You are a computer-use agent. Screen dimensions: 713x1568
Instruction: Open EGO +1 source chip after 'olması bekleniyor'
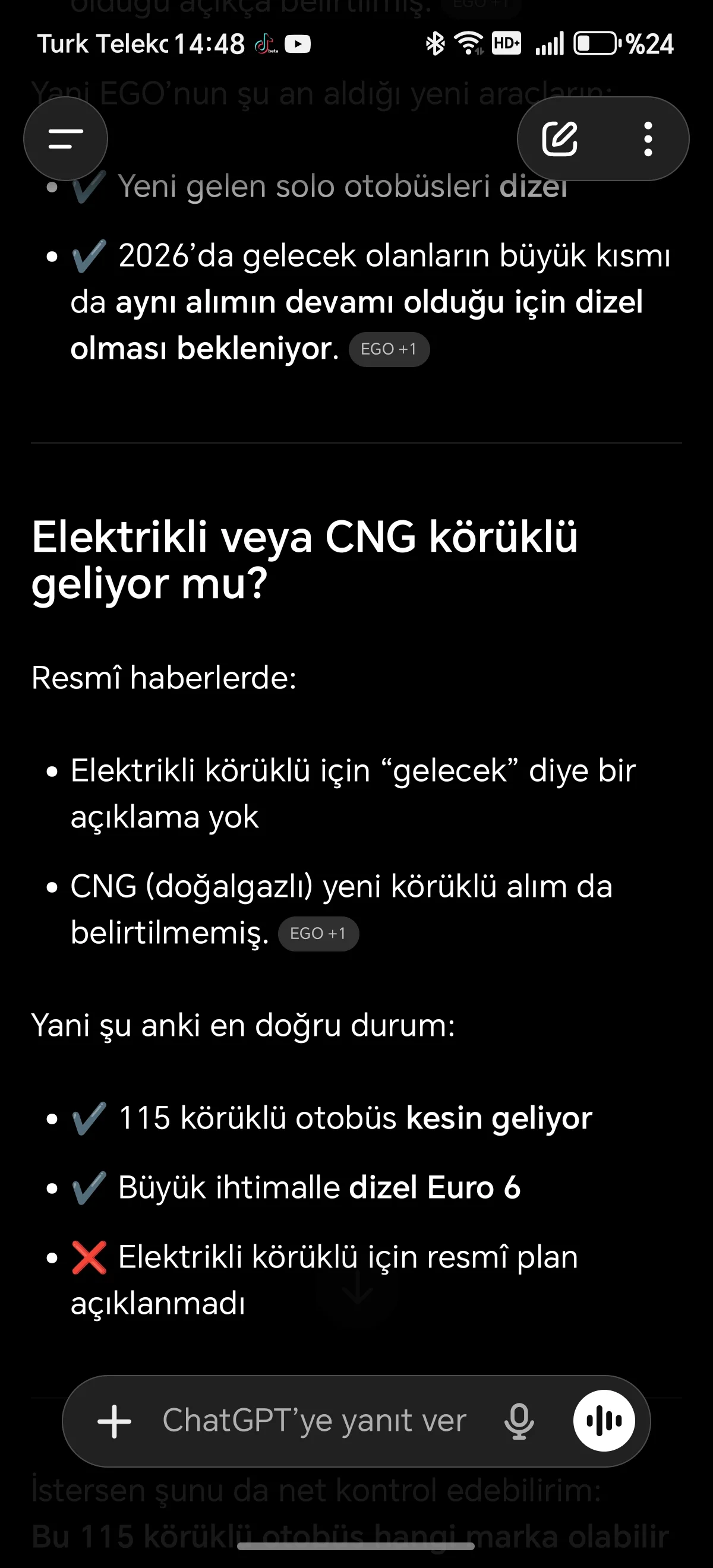click(389, 349)
